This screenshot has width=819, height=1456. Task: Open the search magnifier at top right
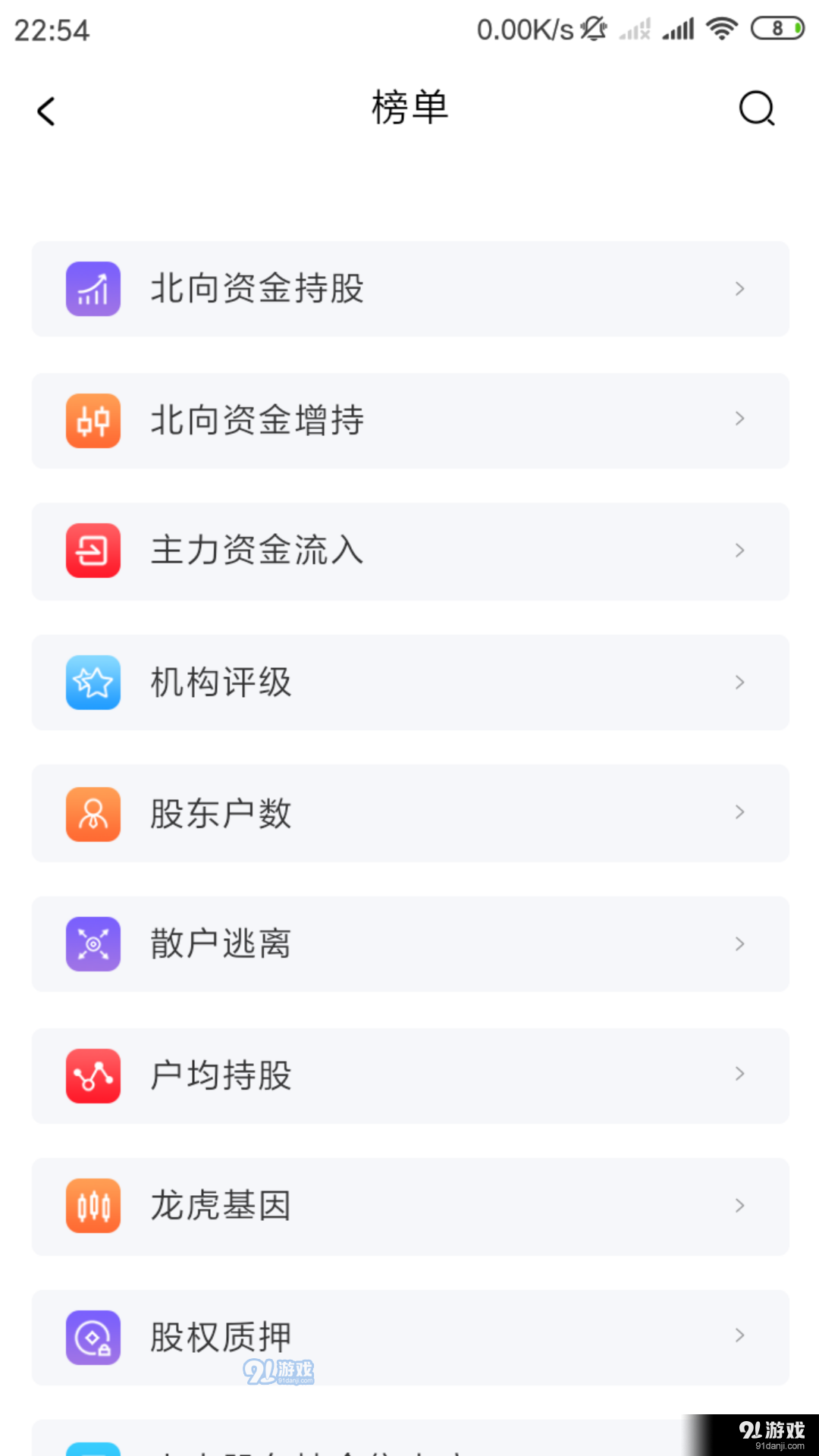(755, 108)
